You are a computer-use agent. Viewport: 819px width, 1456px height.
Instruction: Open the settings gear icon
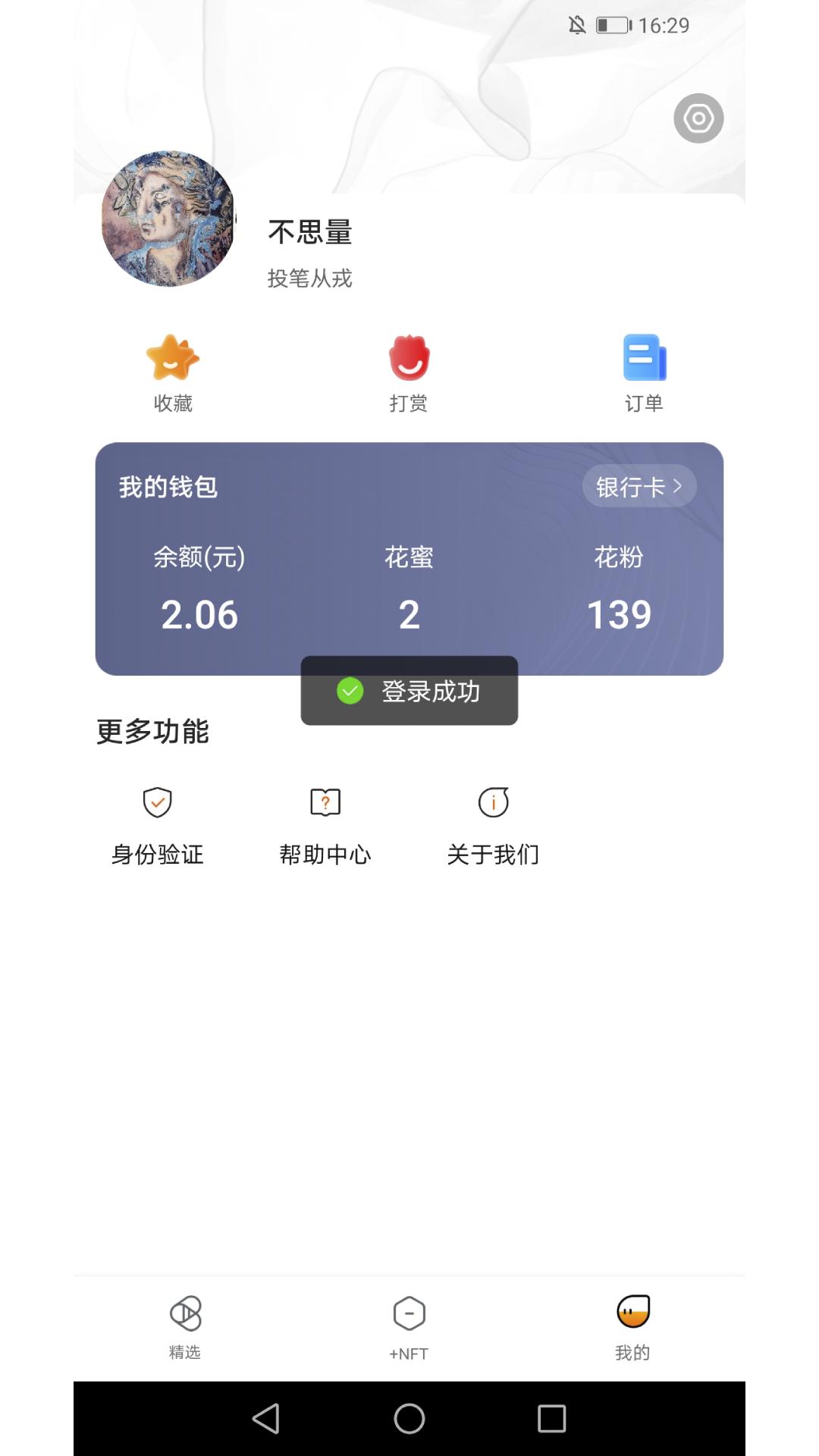point(698,118)
